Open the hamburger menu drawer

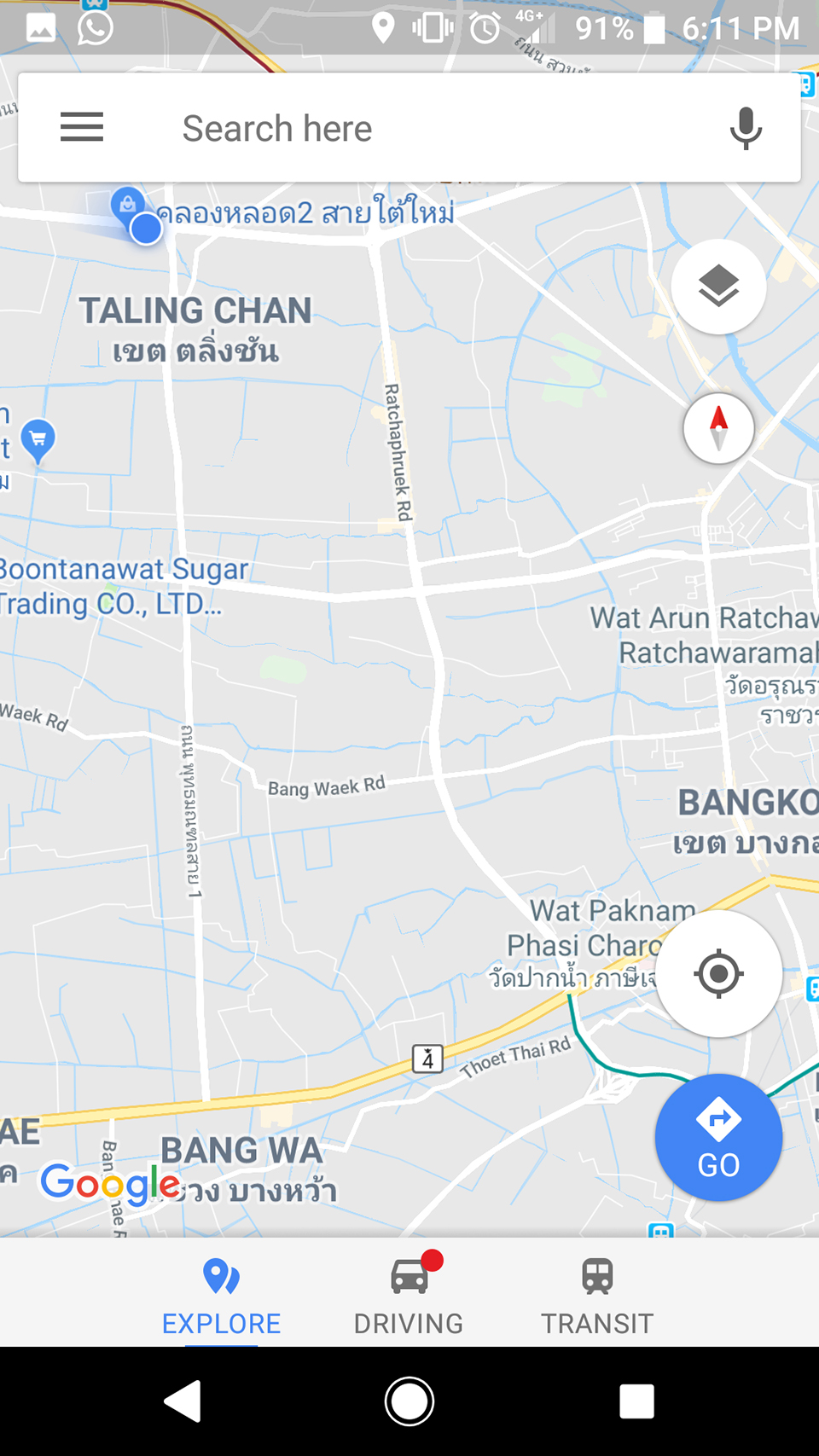tap(82, 128)
